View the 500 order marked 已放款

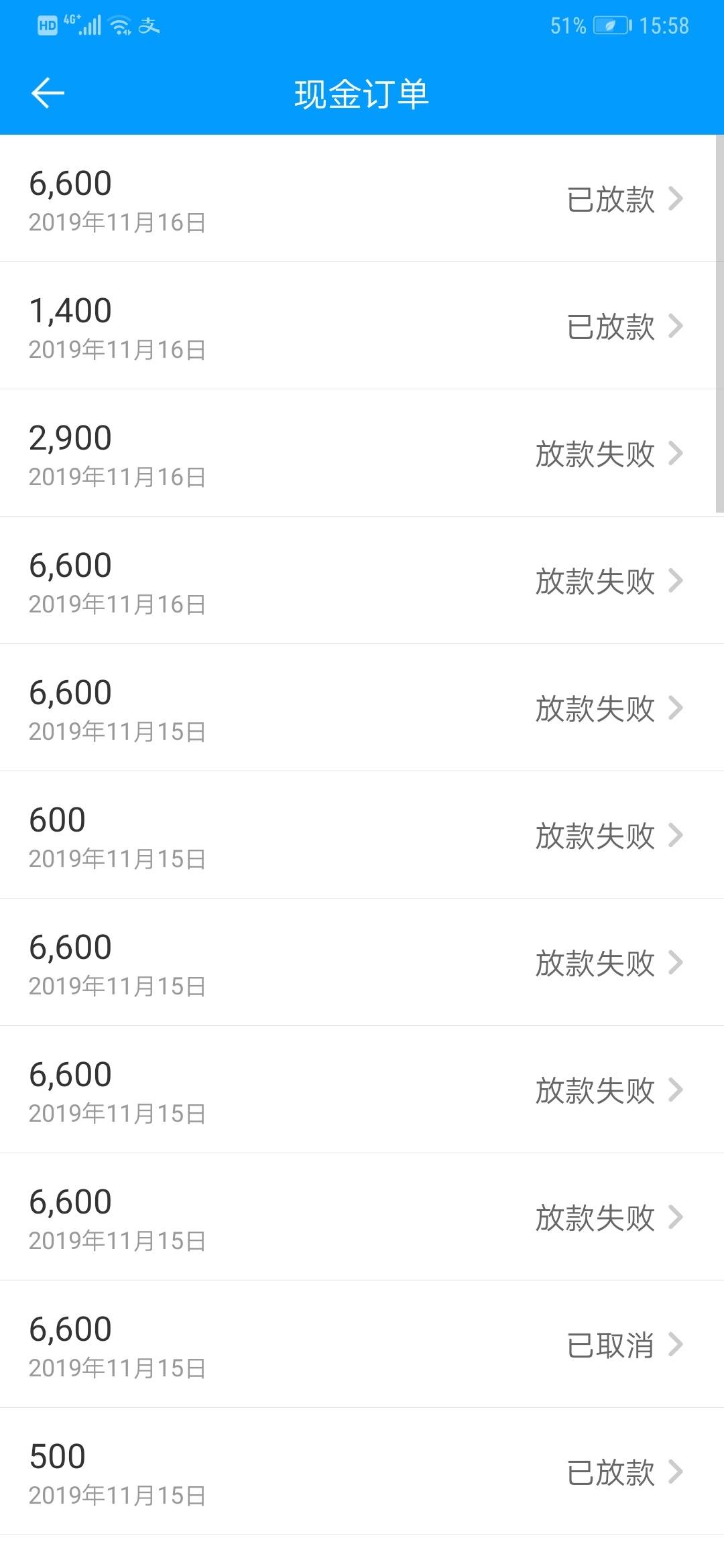pos(362,1472)
